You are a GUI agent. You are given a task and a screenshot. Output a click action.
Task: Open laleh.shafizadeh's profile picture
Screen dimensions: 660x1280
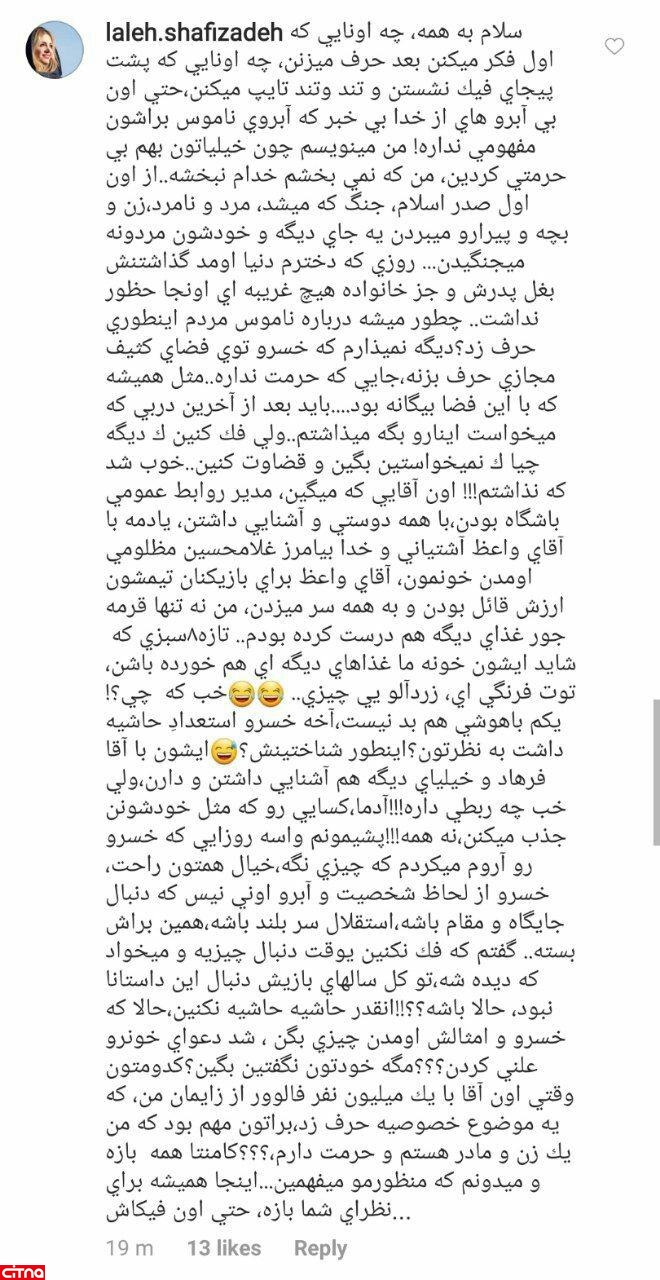click(56, 49)
